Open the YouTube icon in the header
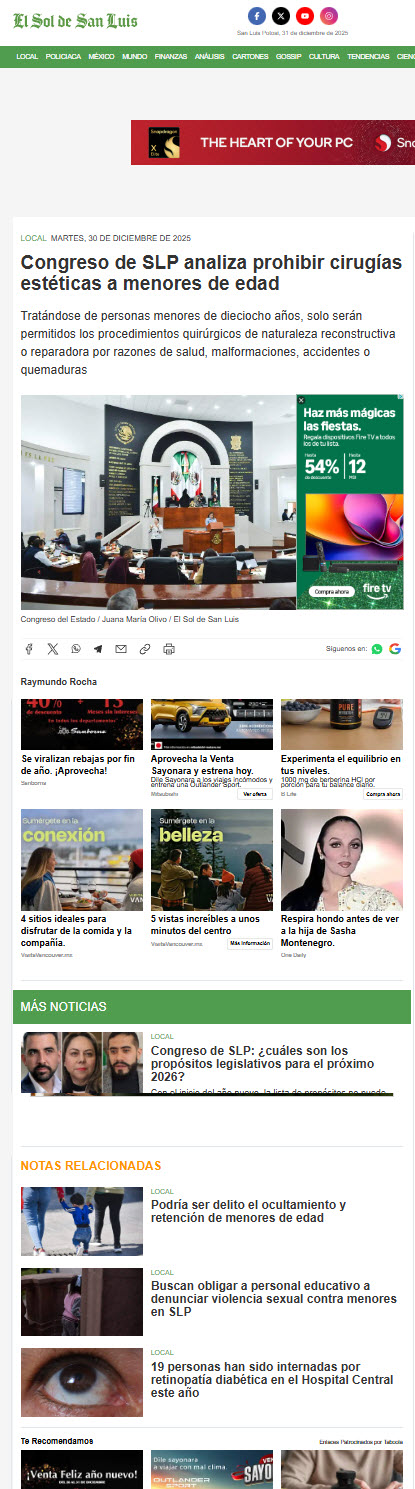Image resolution: width=415 pixels, height=1489 pixels. pos(305,16)
